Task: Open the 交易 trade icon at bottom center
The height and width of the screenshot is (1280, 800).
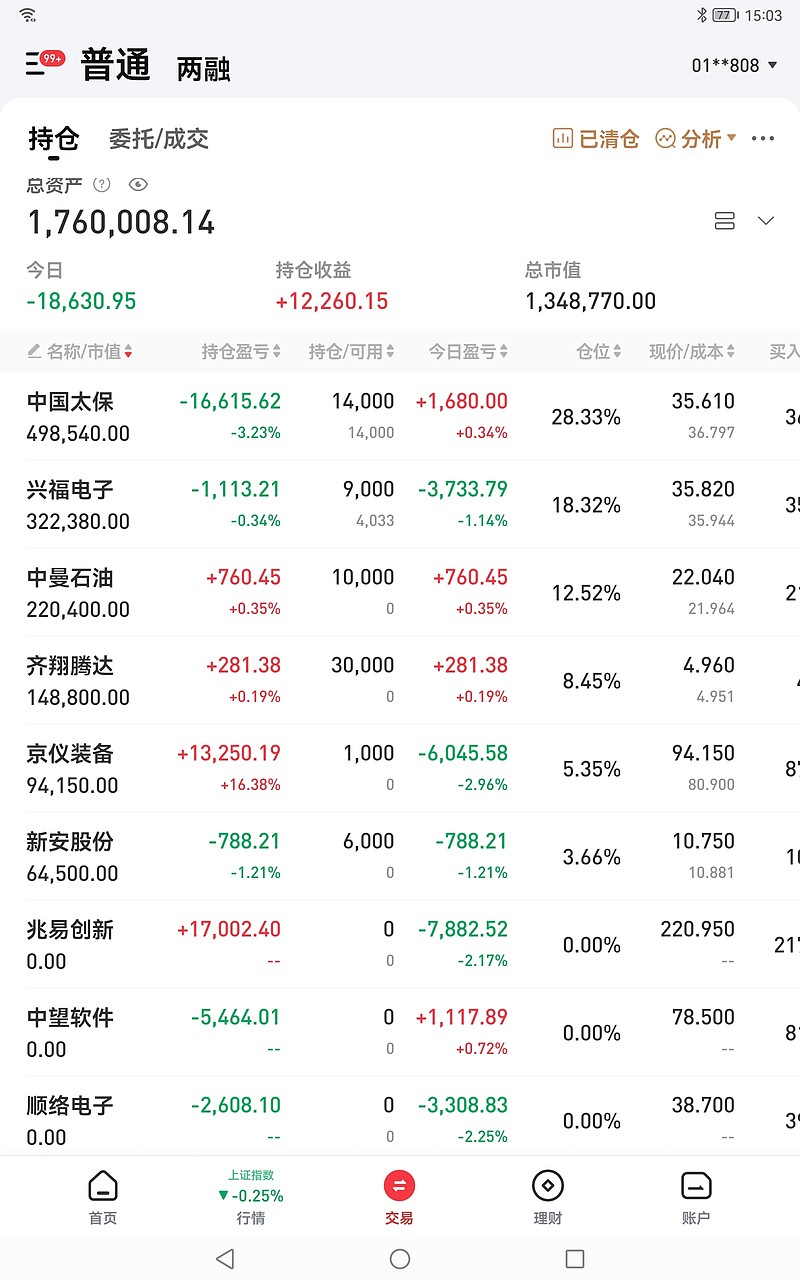Action: click(x=399, y=1190)
